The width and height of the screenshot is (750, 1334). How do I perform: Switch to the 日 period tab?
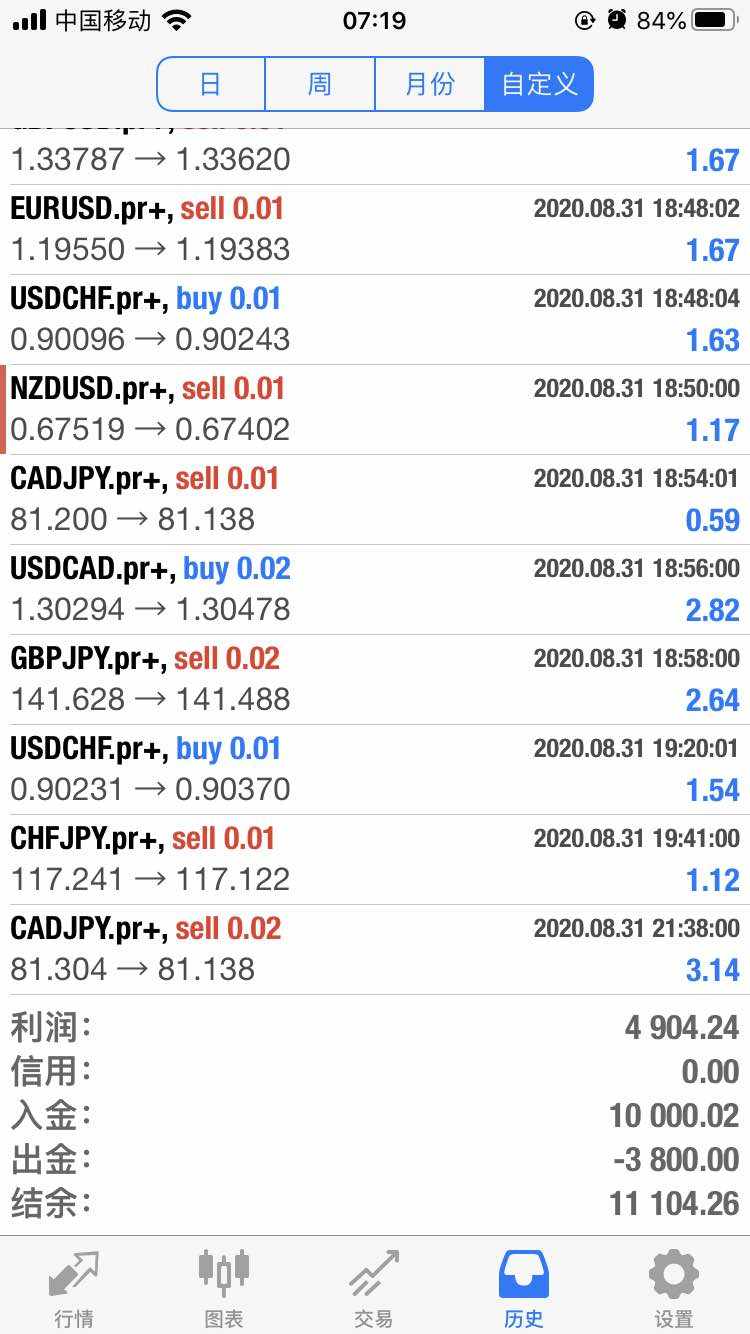point(211,84)
